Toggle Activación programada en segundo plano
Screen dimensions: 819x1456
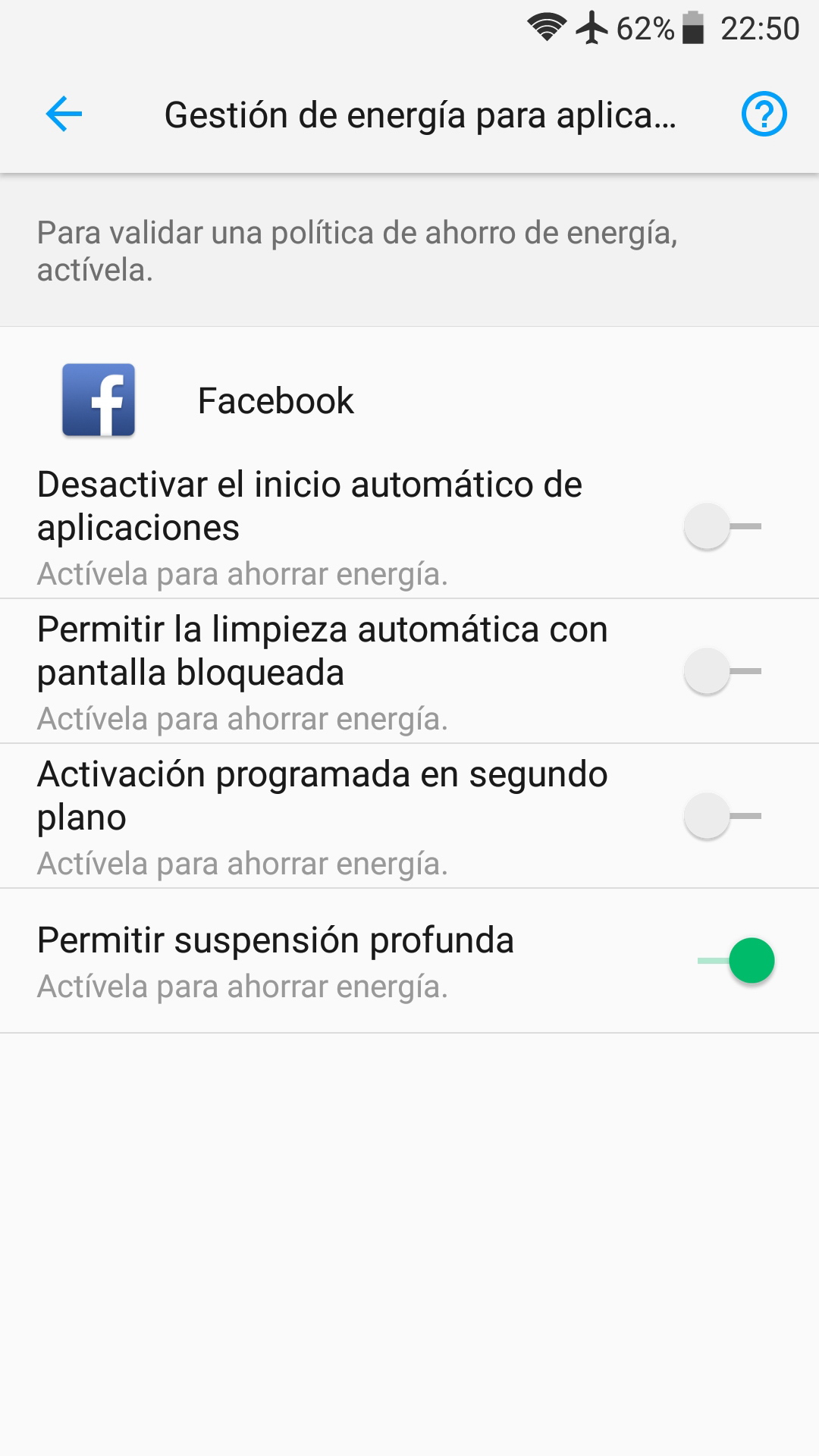[x=722, y=816]
